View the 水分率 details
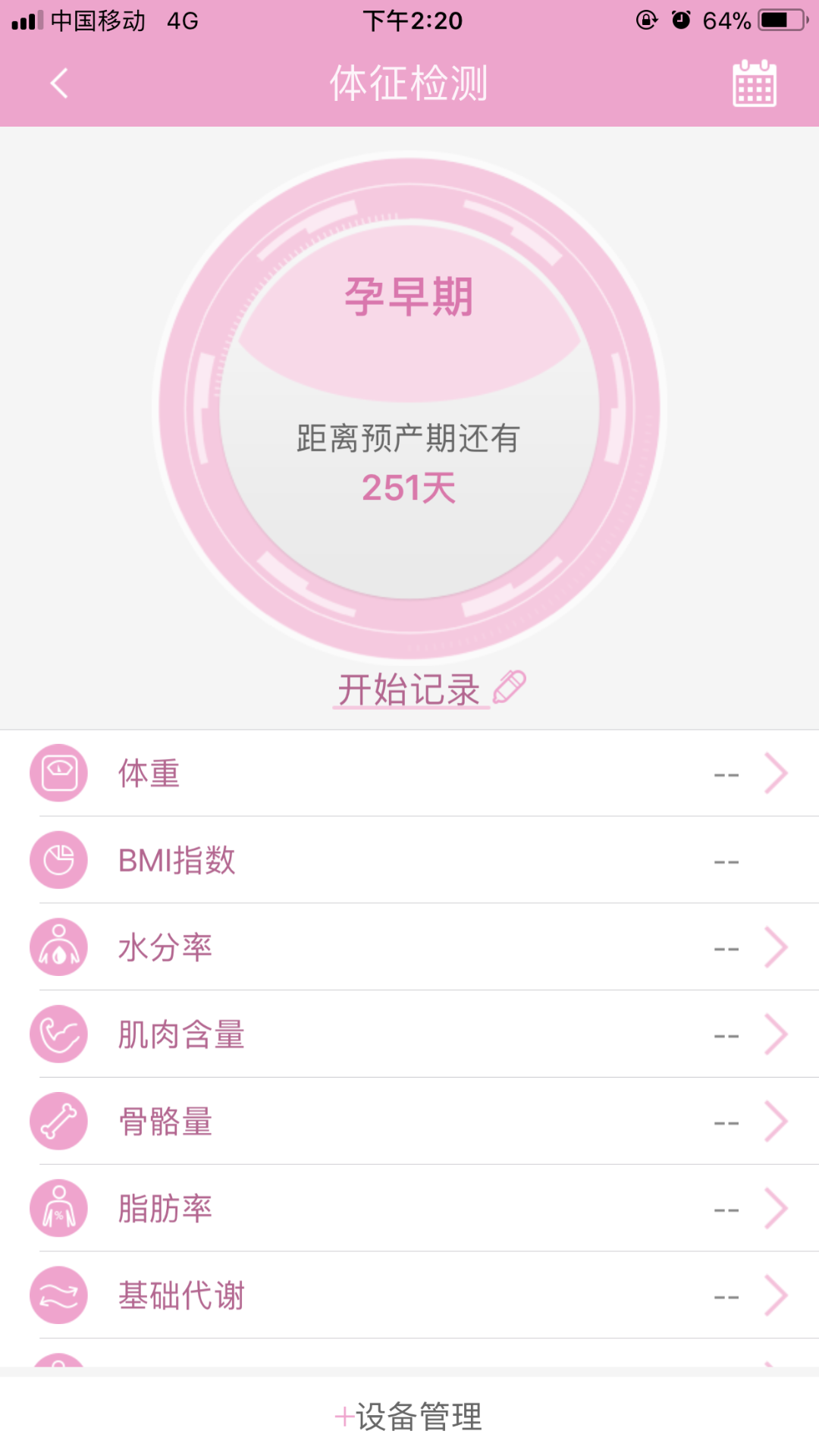 (x=409, y=947)
